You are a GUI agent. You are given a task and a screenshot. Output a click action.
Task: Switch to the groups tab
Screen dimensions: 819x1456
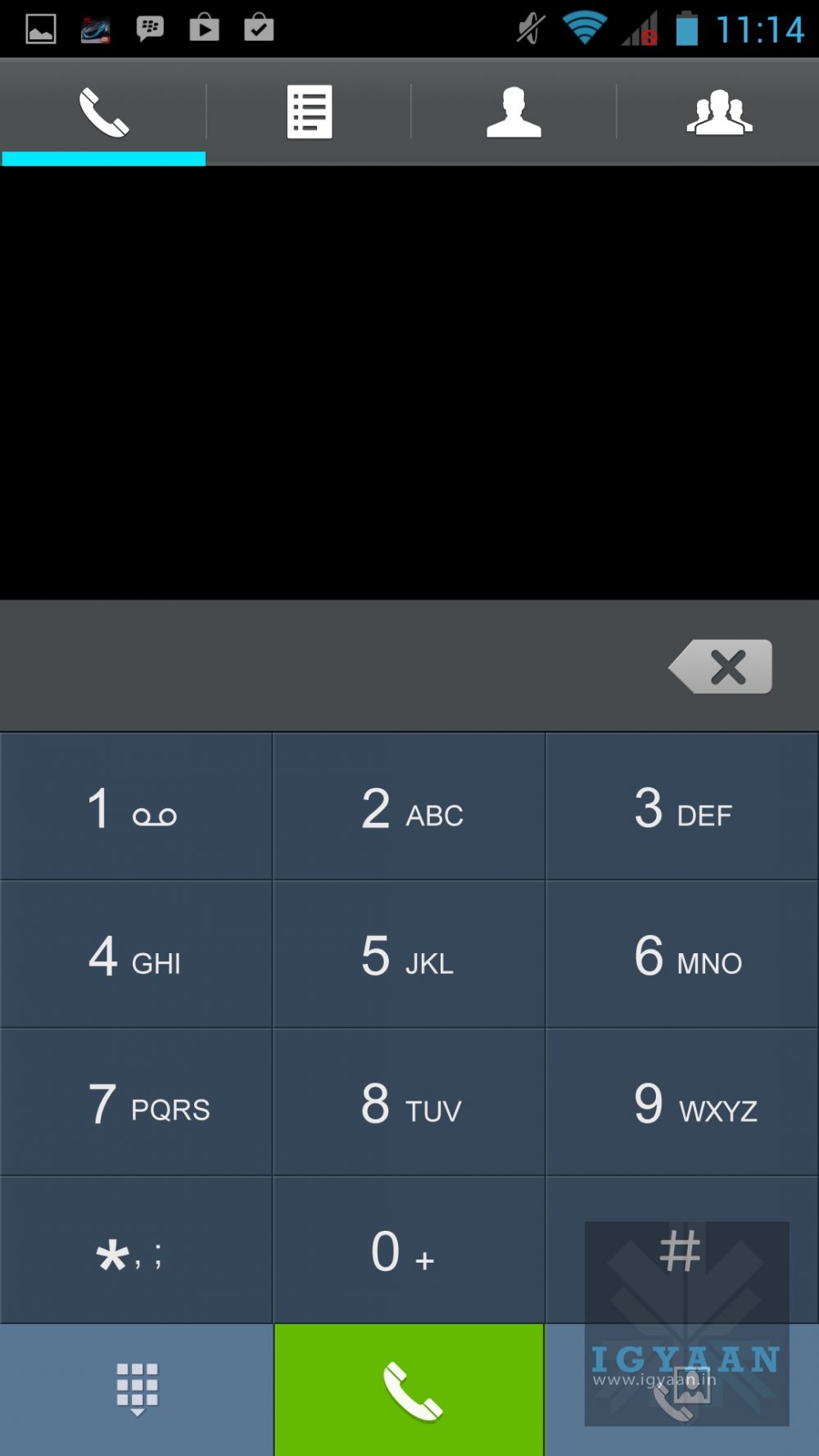(718, 112)
